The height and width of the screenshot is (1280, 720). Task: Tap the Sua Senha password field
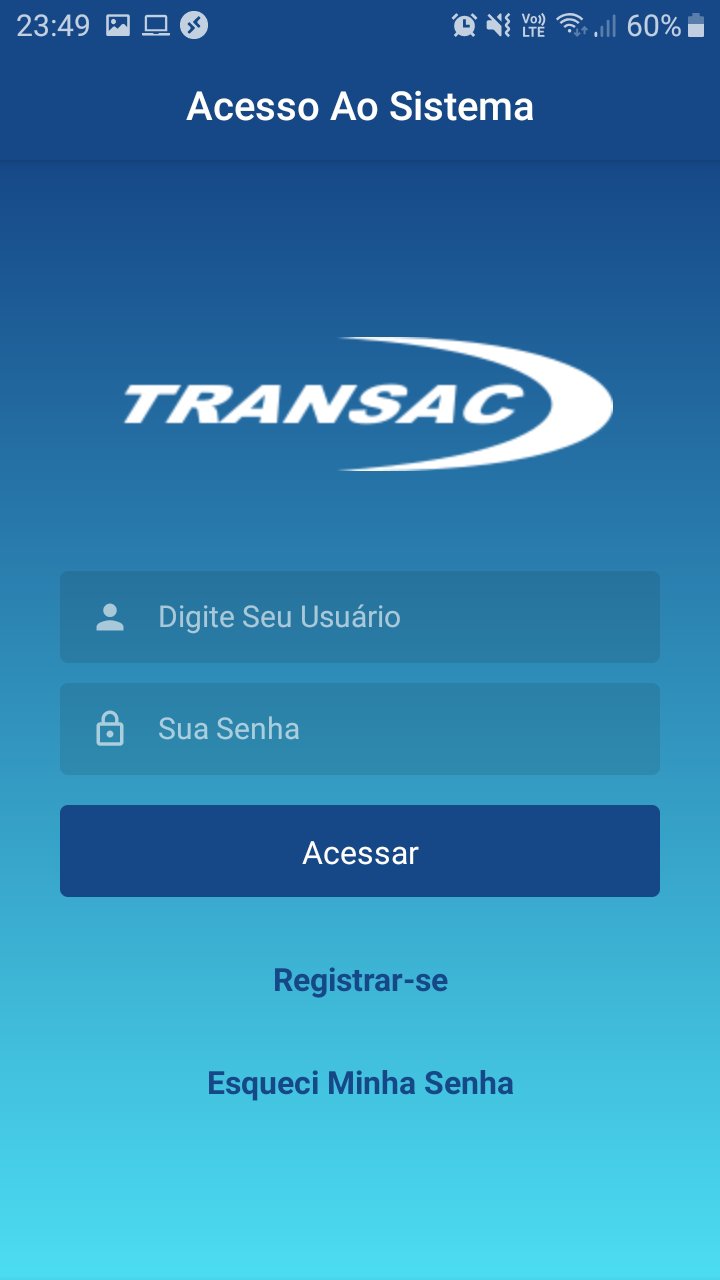(360, 729)
